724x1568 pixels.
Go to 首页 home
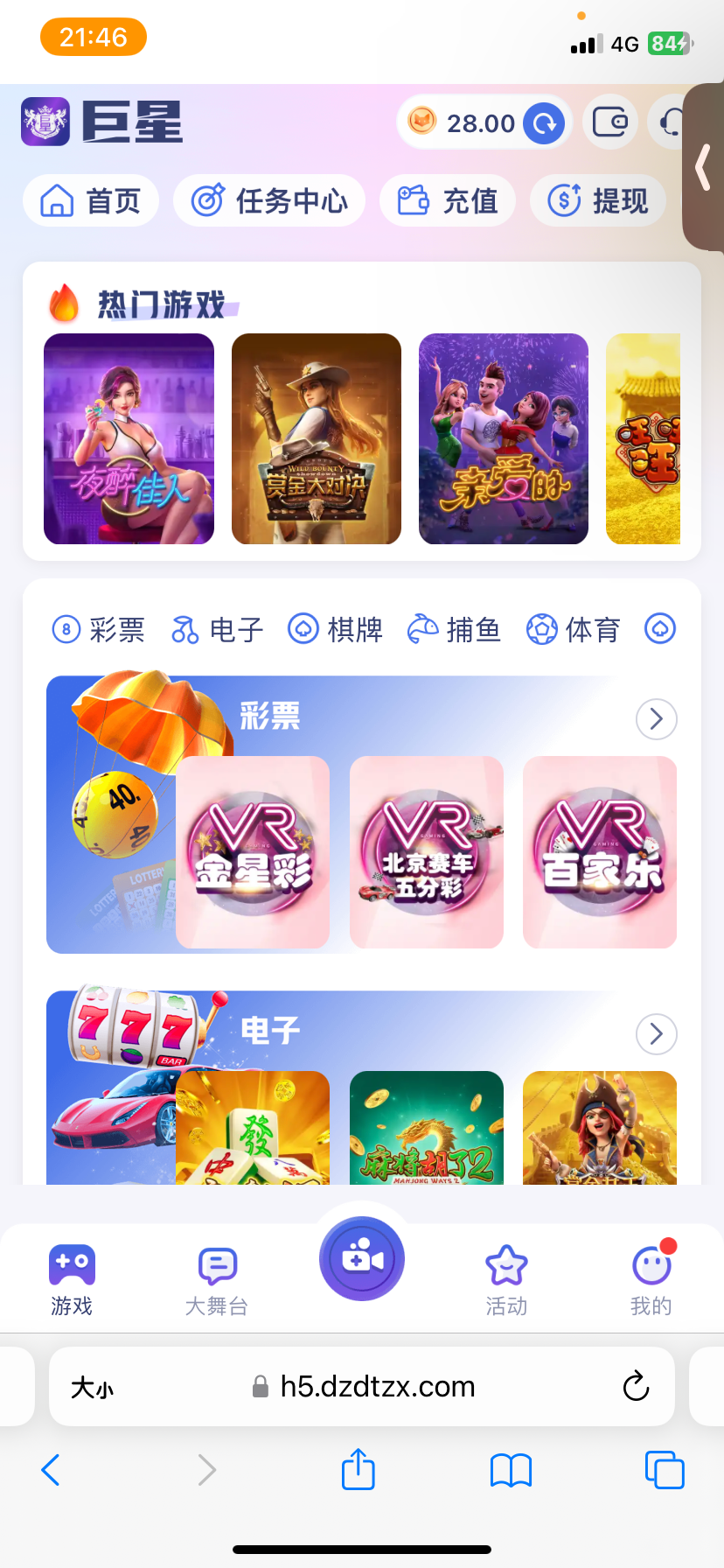point(91,201)
